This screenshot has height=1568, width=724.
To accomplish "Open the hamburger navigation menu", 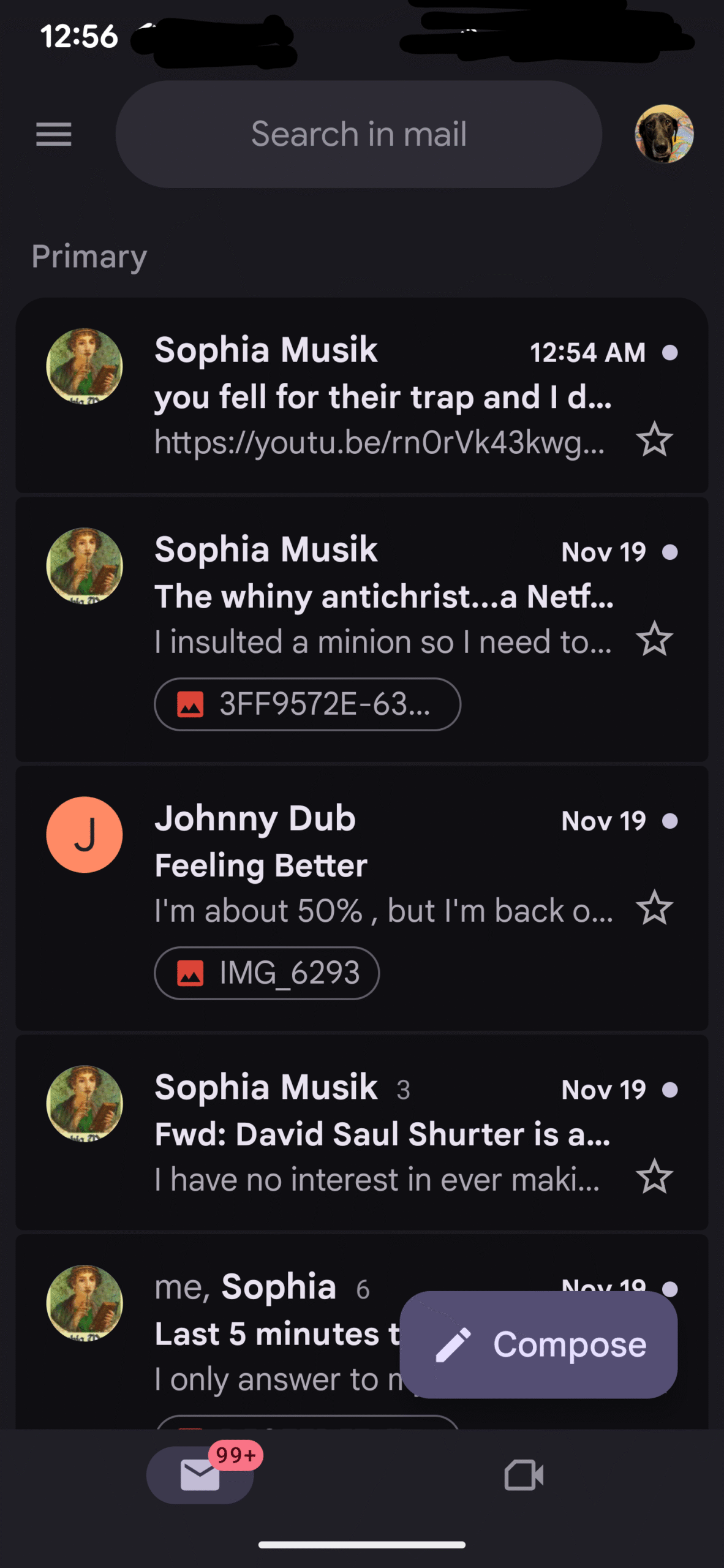I will pos(54,134).
